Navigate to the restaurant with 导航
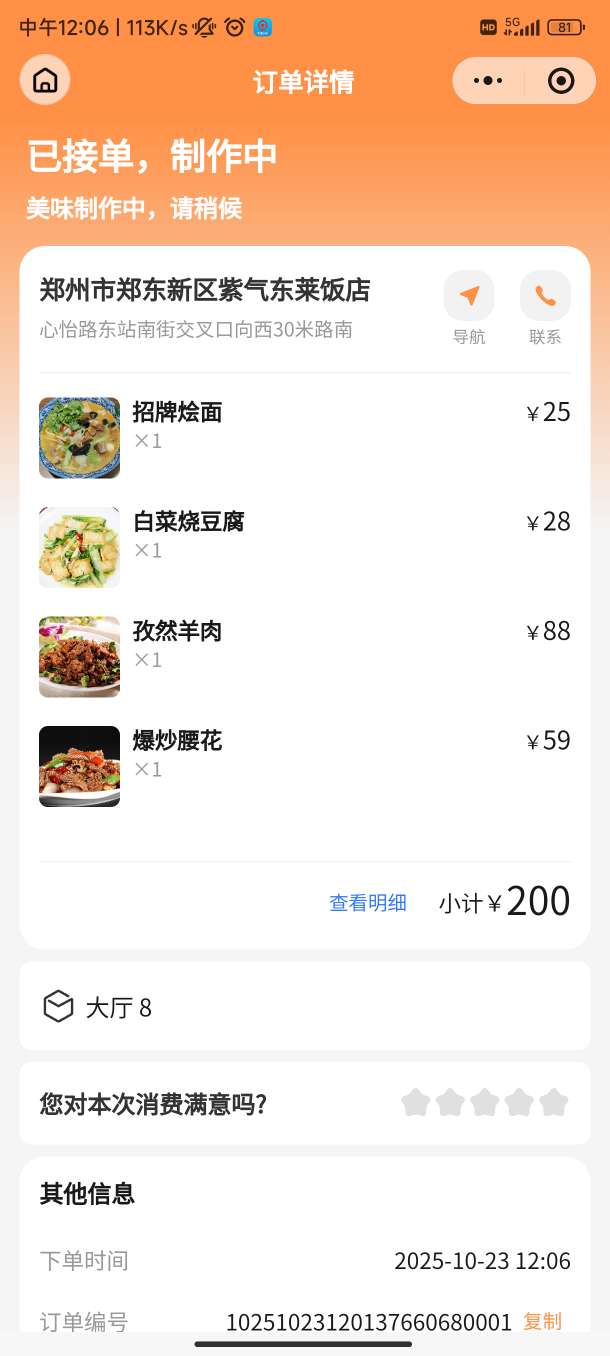This screenshot has height=1356, width=610. (469, 297)
